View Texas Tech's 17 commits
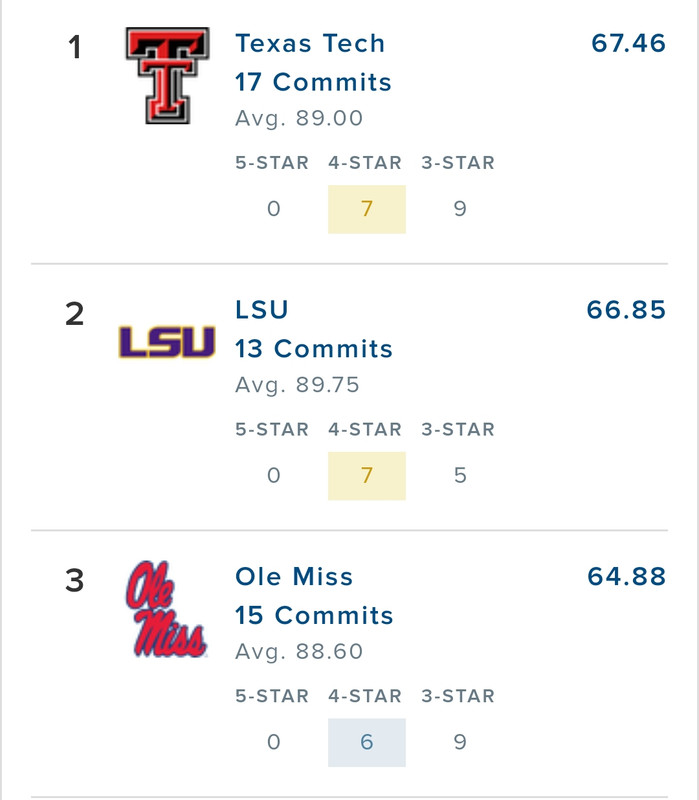Screen dimensions: 699x800 coord(313,82)
